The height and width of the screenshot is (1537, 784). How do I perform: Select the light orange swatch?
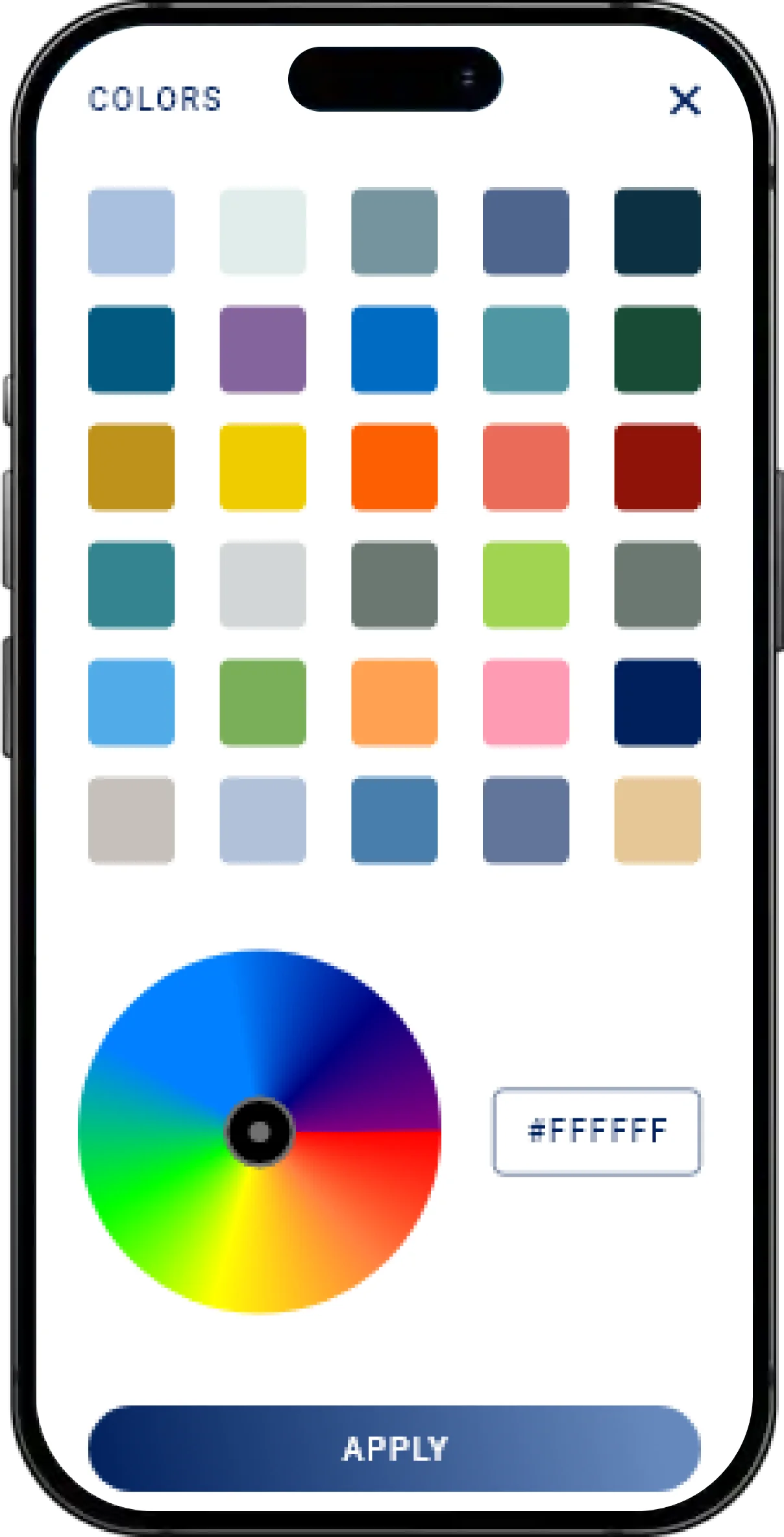tap(395, 702)
